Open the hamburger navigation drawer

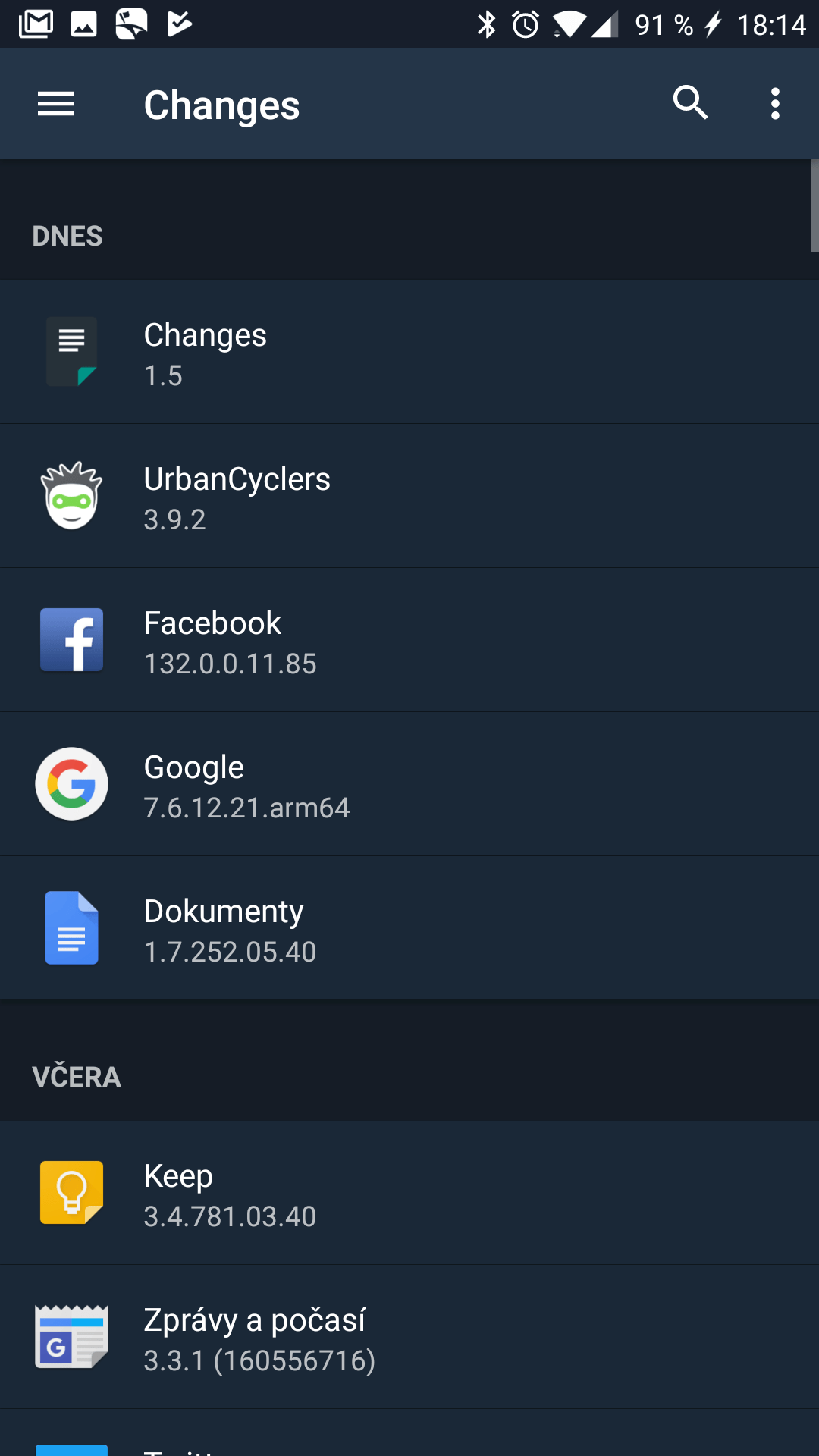56,104
